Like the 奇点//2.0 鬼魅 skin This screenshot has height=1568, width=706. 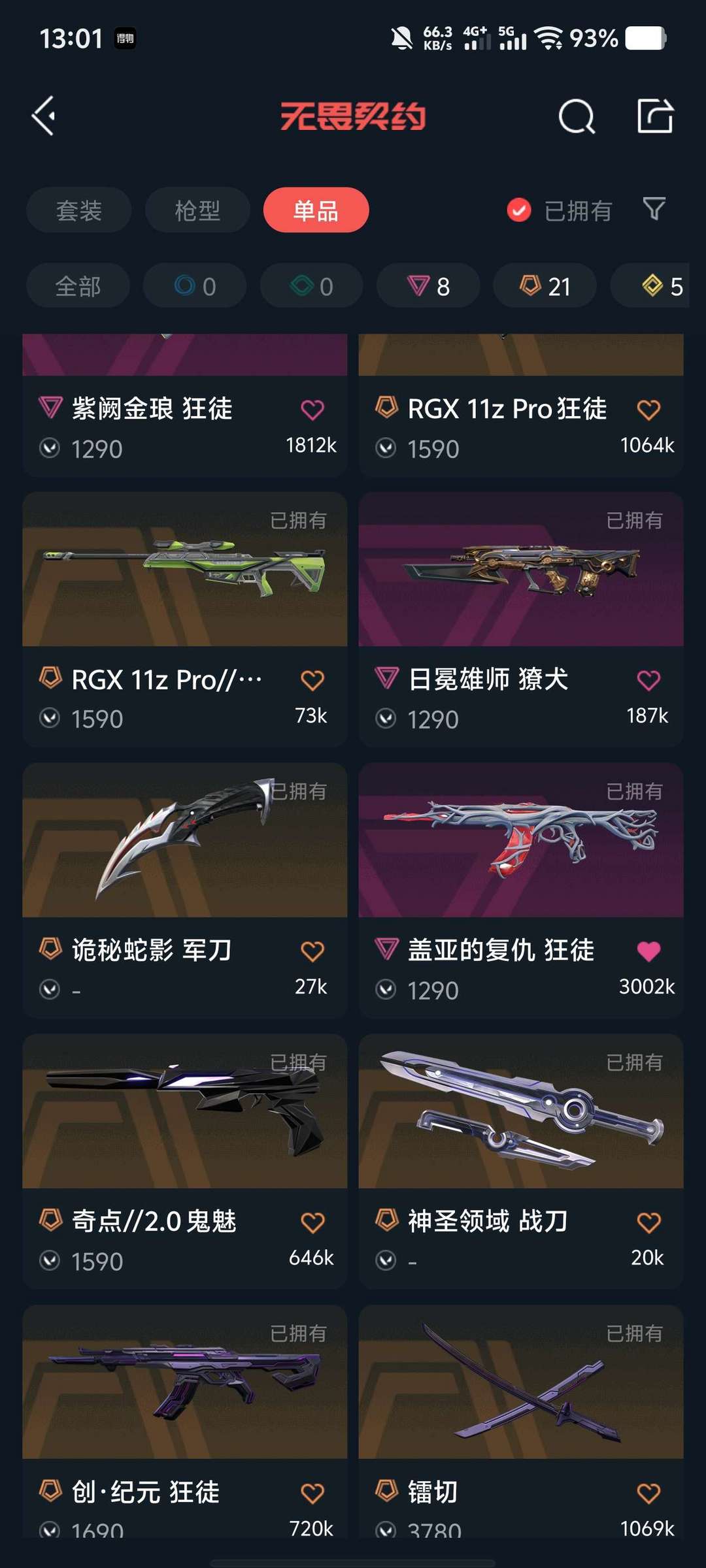click(x=312, y=1222)
